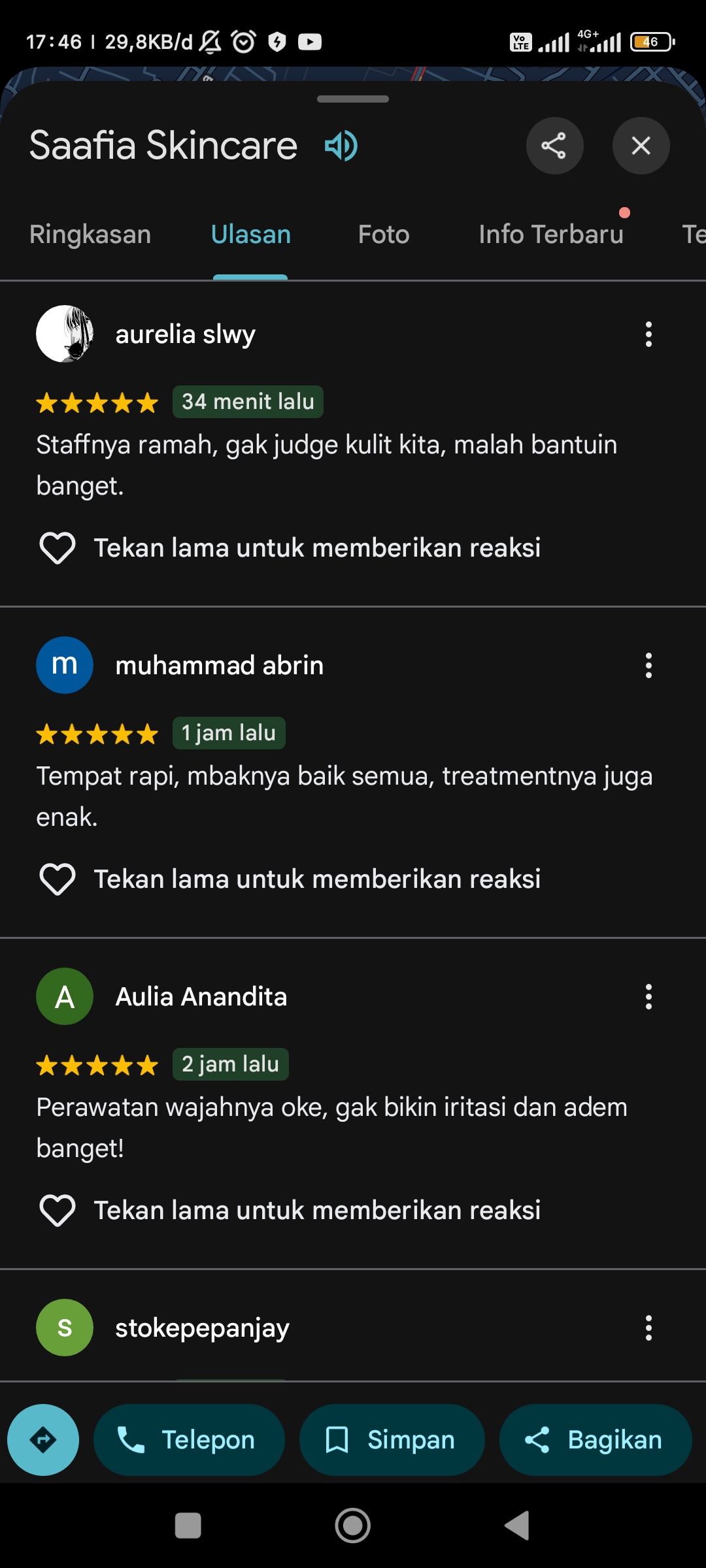Switch to the Ringkasan tab
This screenshot has width=706, height=1568.
(x=90, y=234)
